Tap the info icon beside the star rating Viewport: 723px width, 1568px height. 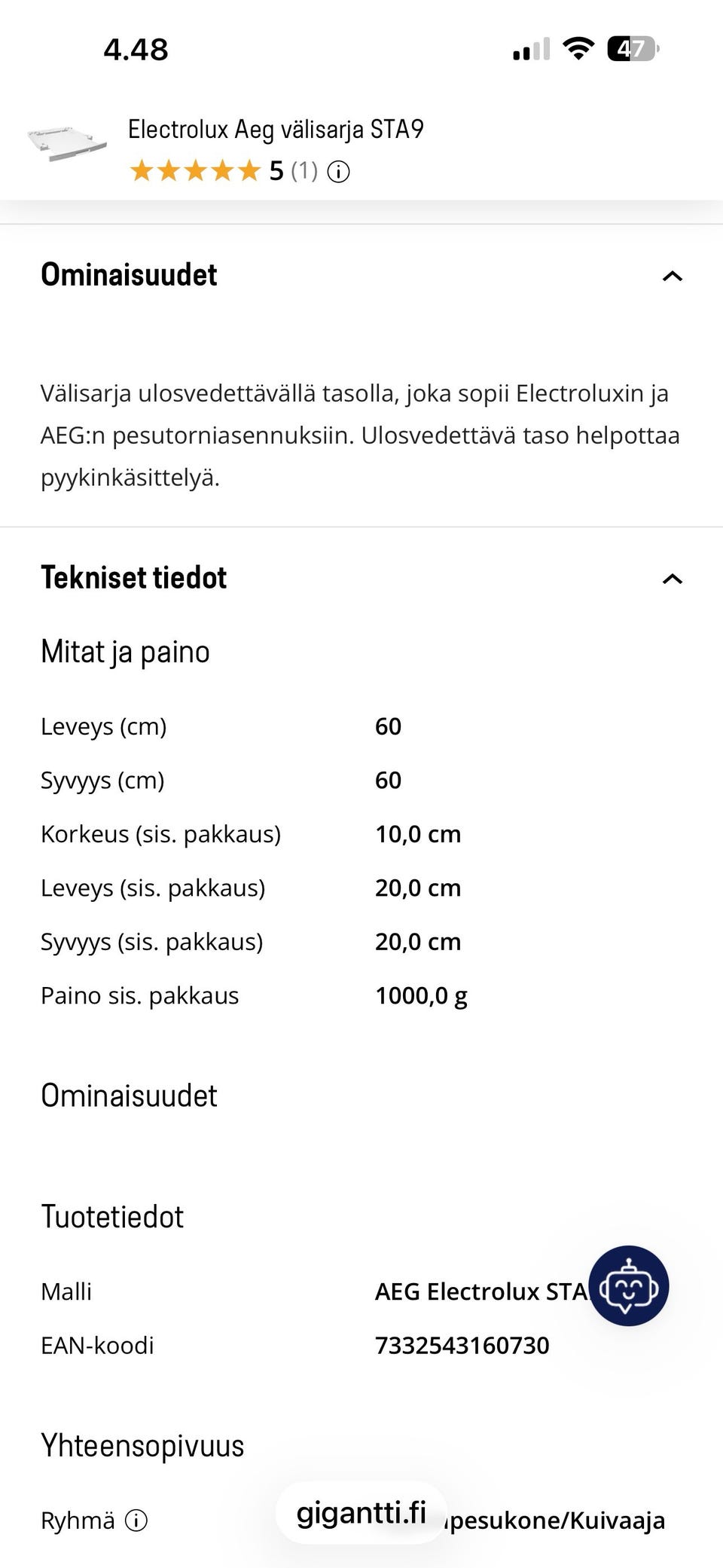coord(339,172)
